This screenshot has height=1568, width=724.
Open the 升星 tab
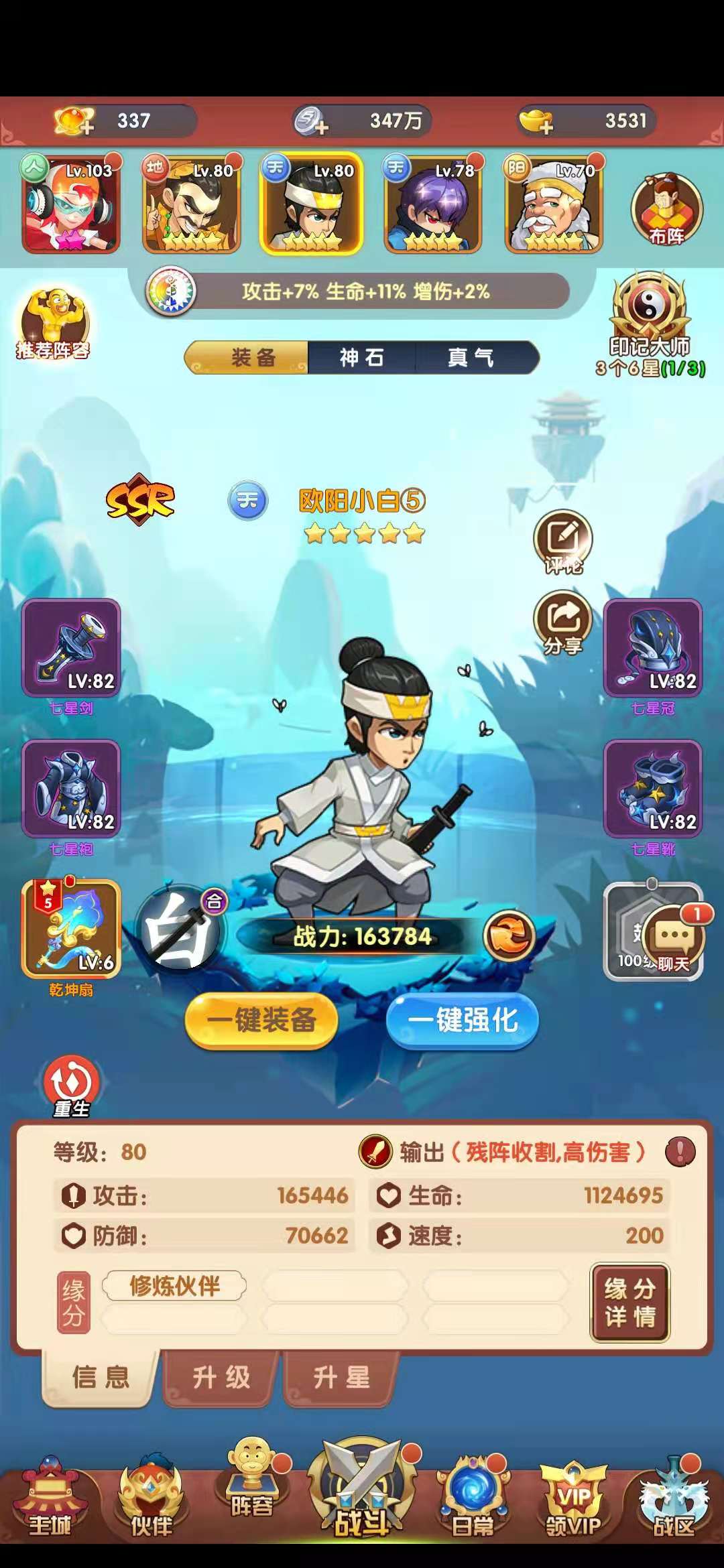pyautogui.click(x=341, y=1378)
